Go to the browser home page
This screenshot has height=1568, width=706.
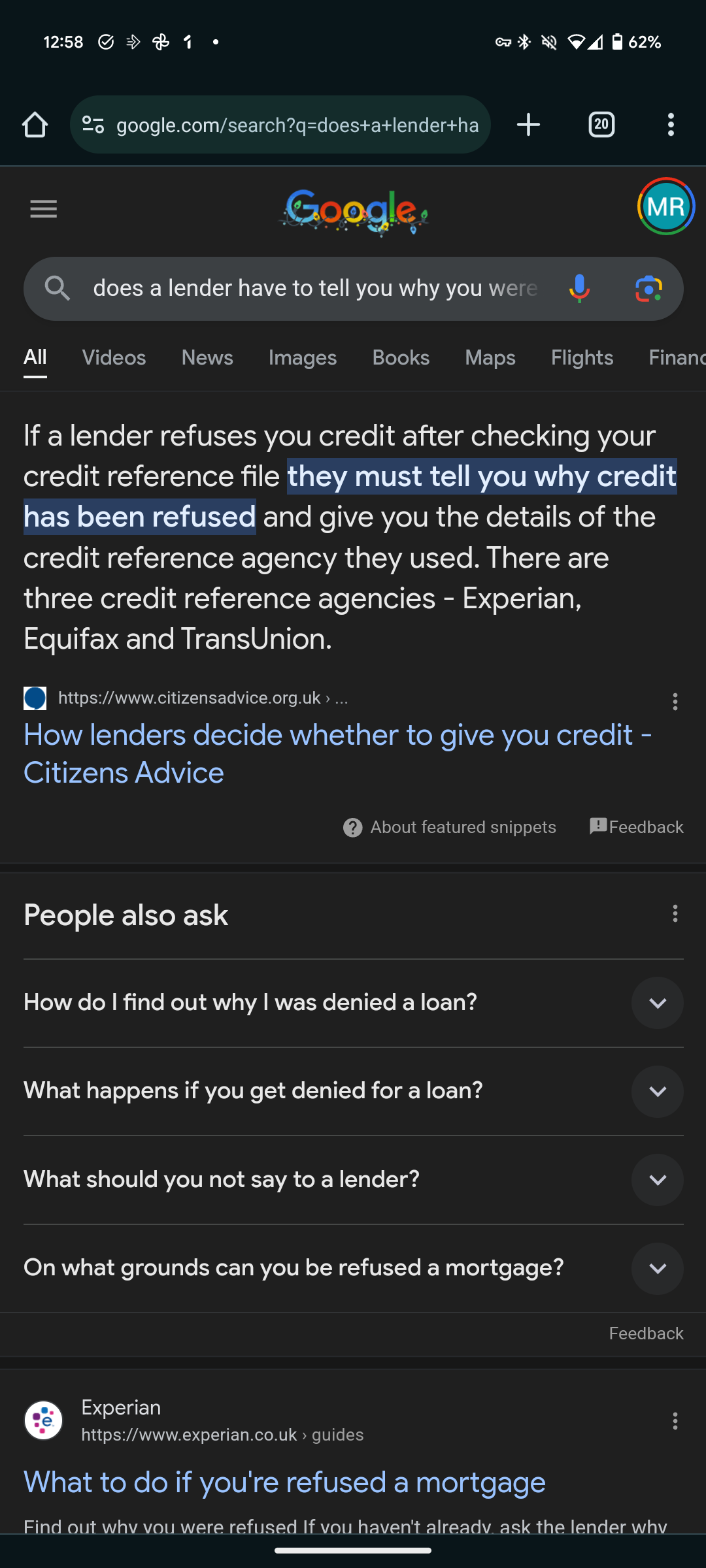point(35,125)
